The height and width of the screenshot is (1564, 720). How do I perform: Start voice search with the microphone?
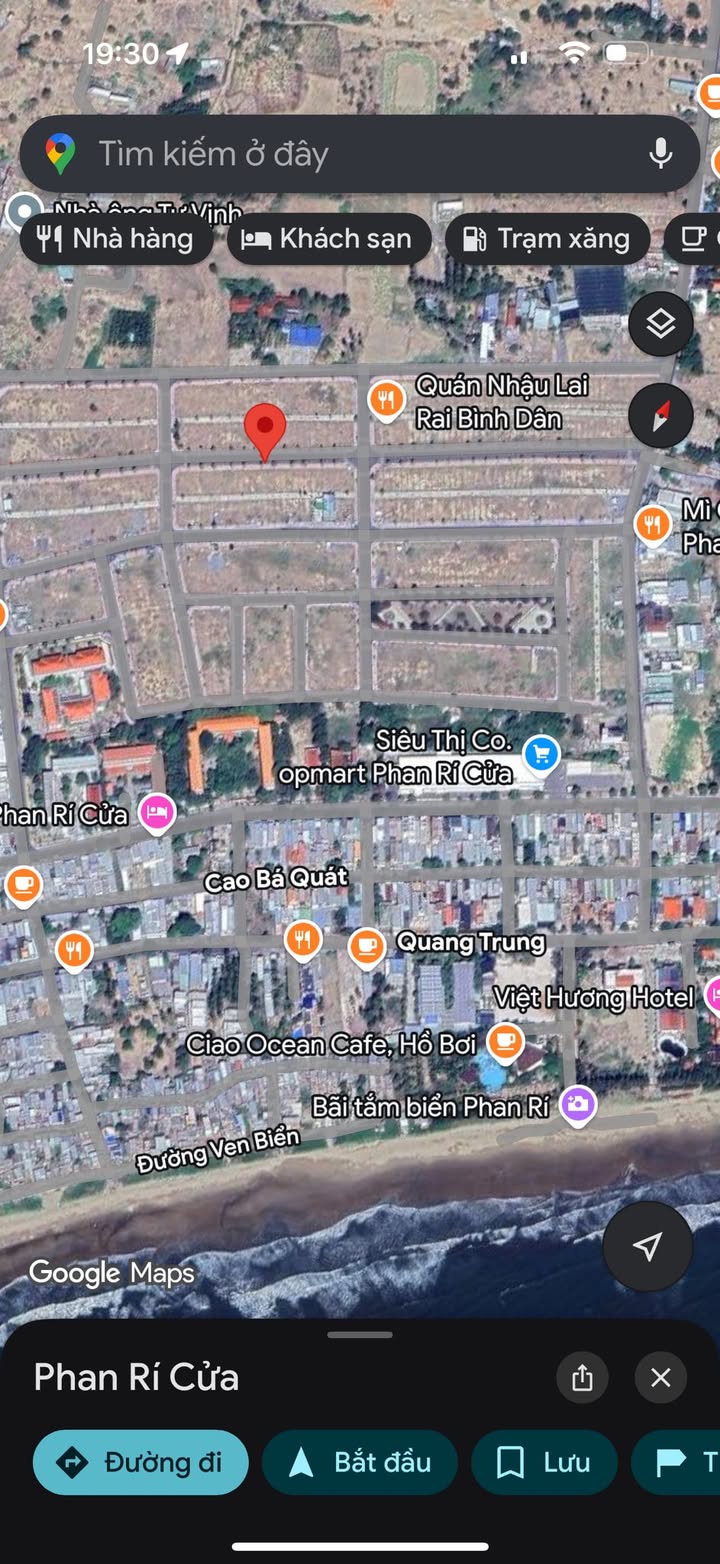pyautogui.click(x=660, y=154)
